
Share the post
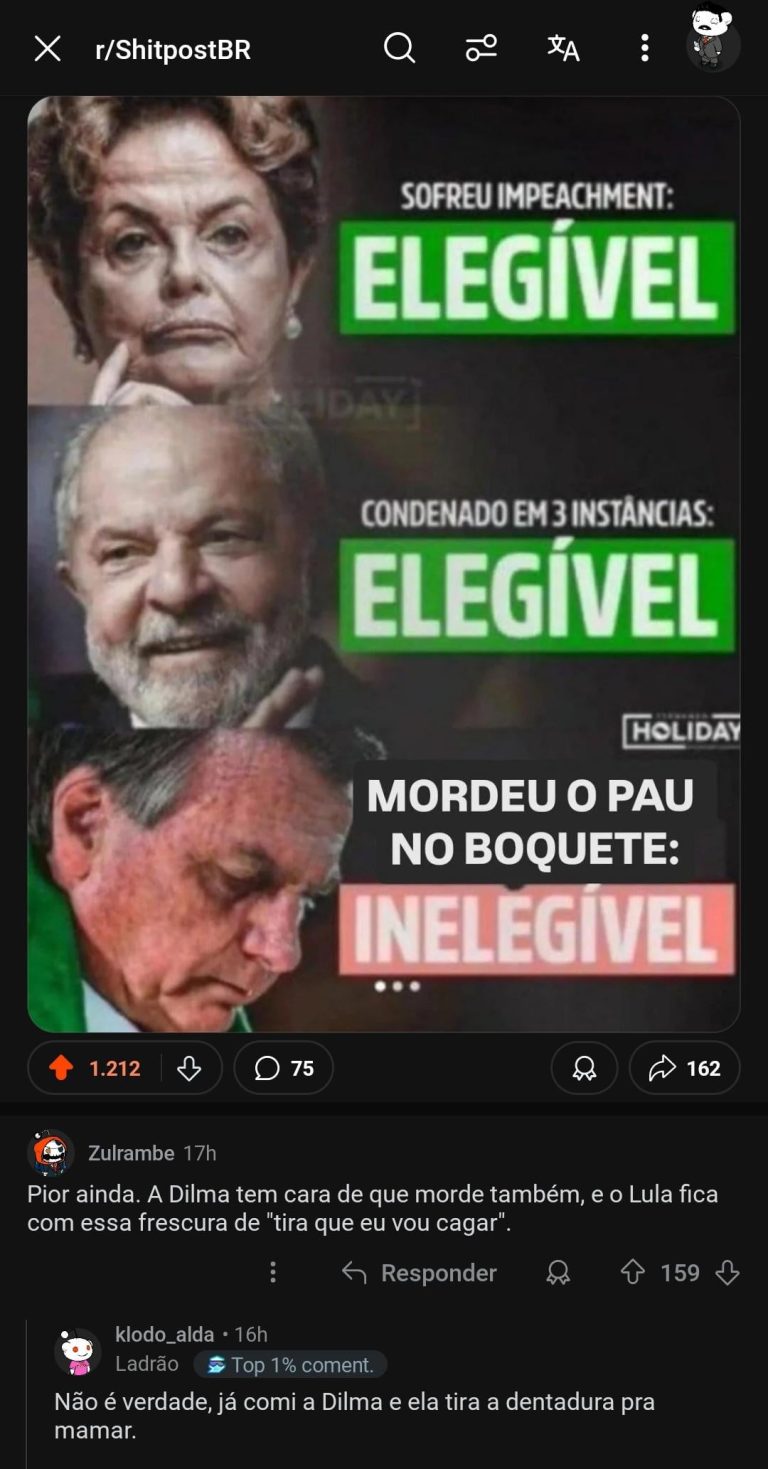684,1068
